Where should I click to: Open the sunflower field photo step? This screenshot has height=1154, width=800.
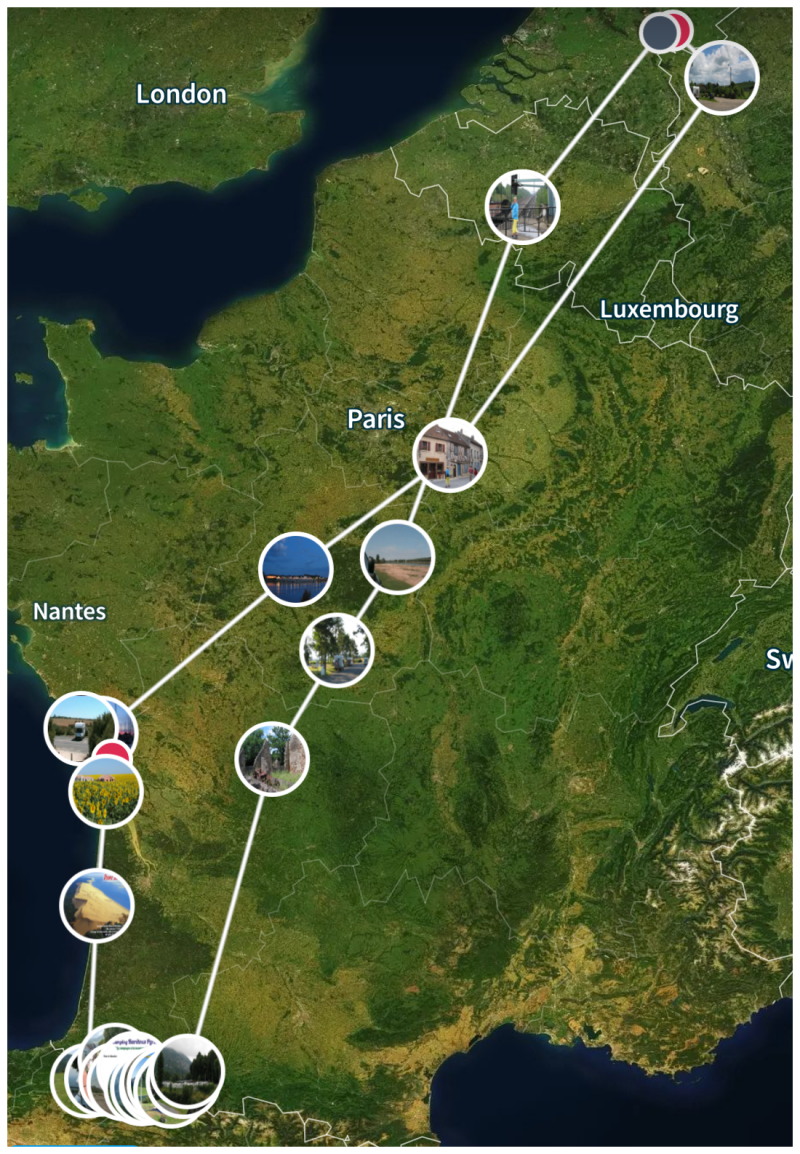[x=105, y=792]
